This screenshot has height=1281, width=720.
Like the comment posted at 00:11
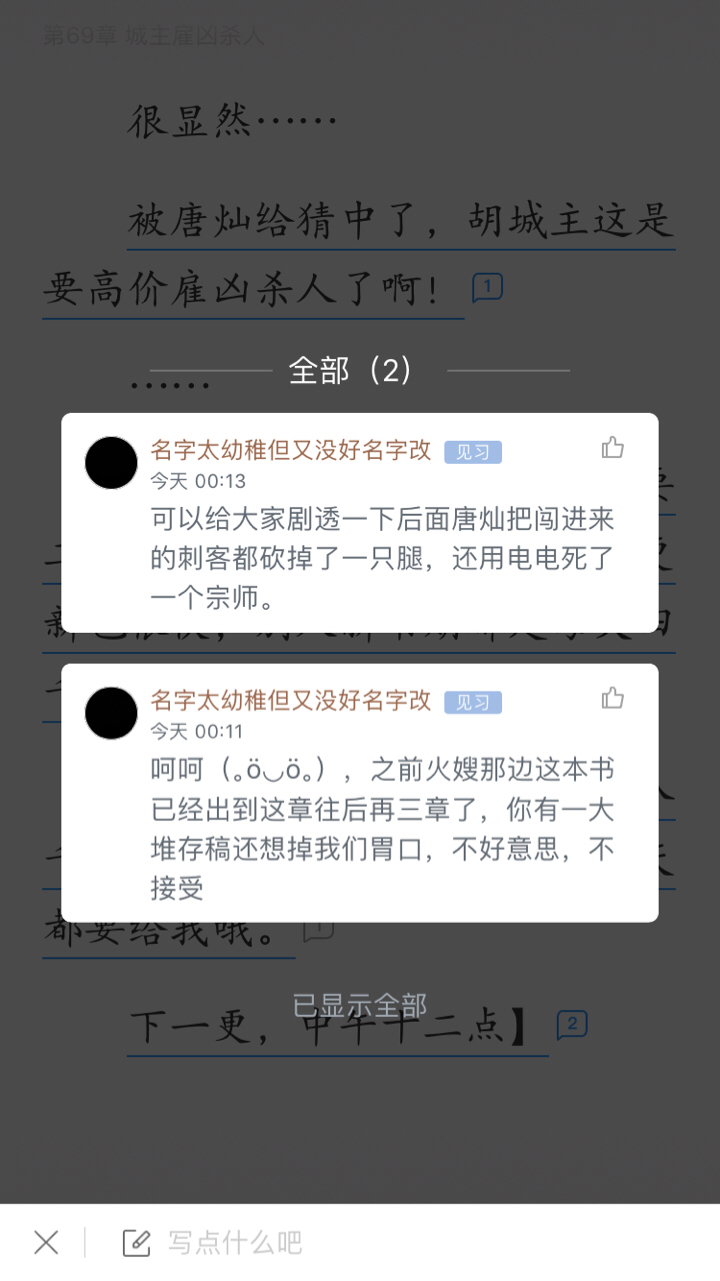pos(613,699)
